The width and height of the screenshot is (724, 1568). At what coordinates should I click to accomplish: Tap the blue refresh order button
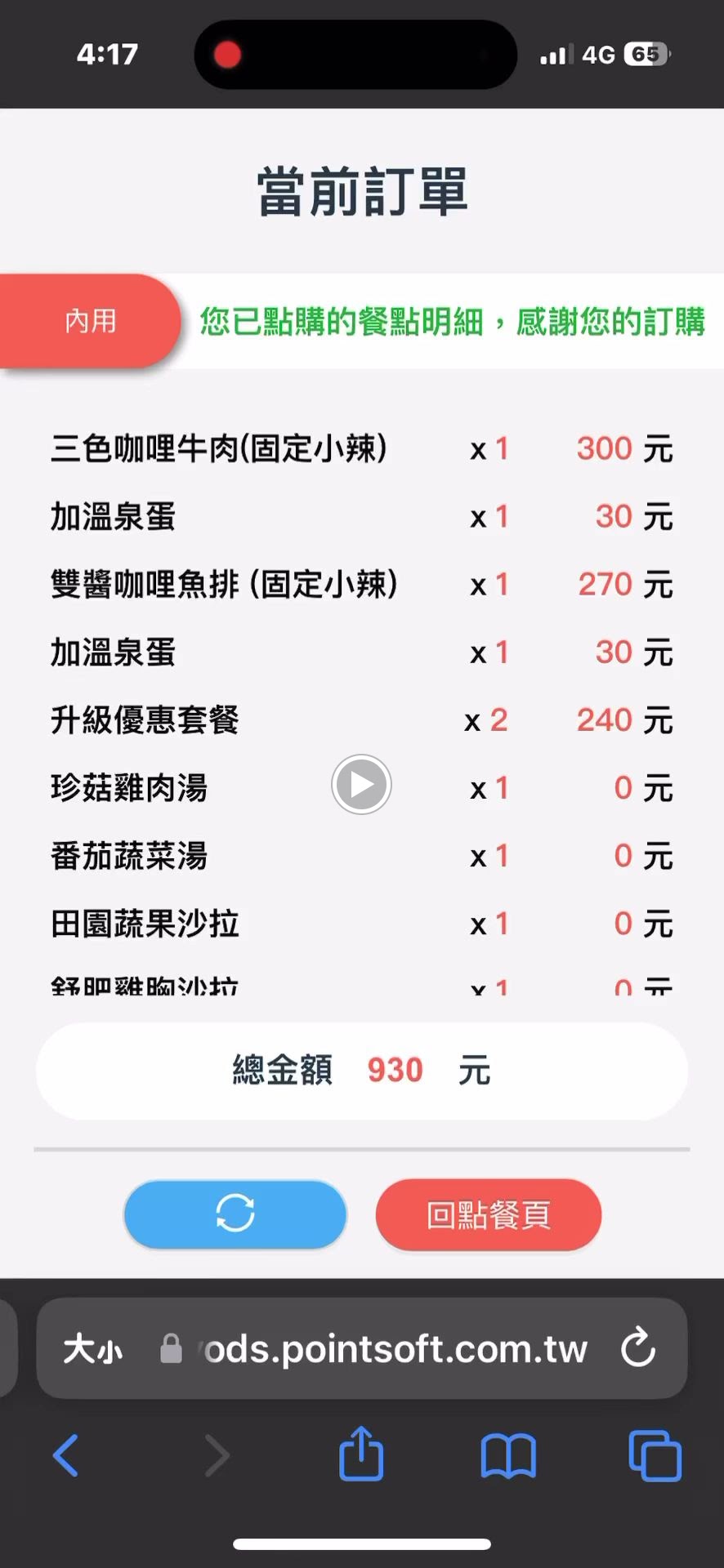(235, 1214)
